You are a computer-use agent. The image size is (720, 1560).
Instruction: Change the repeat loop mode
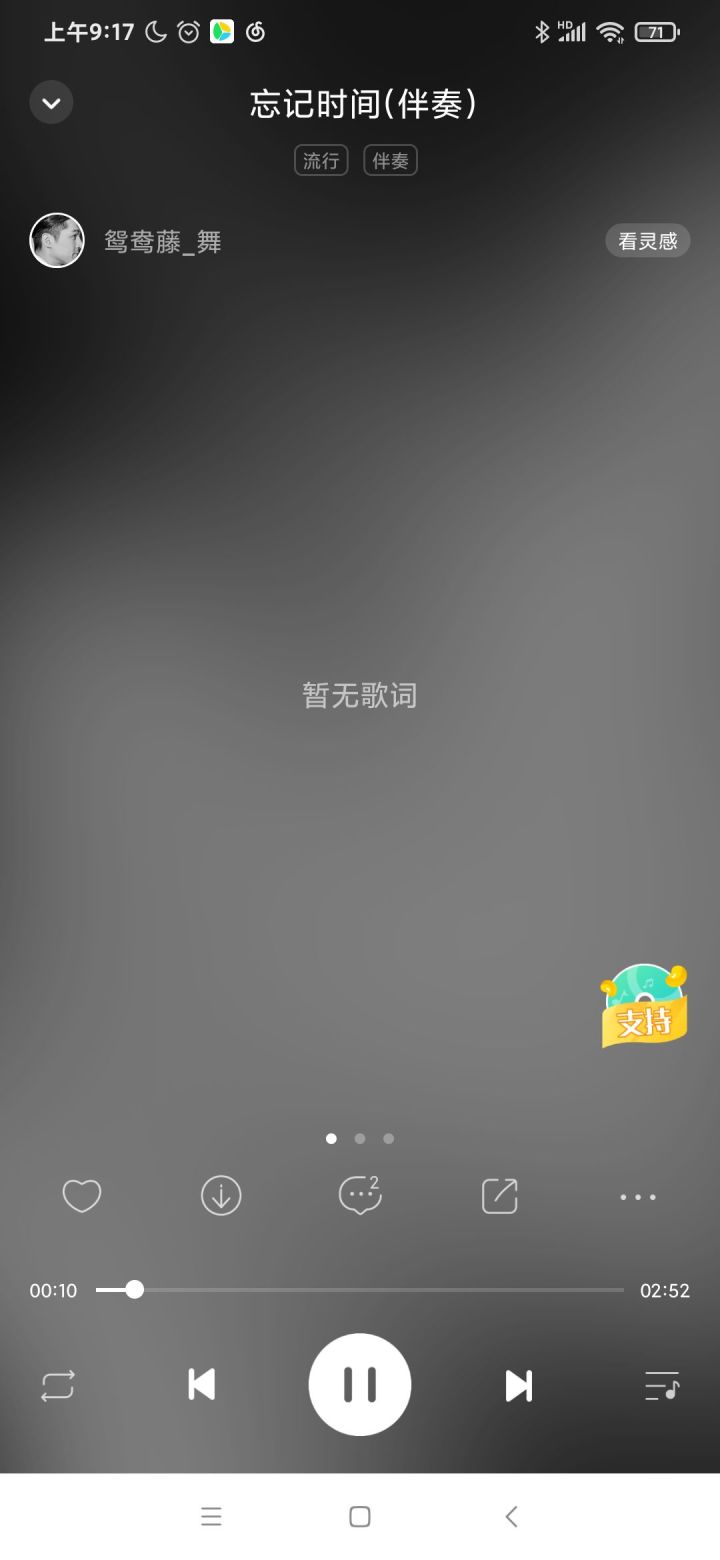click(58, 1386)
